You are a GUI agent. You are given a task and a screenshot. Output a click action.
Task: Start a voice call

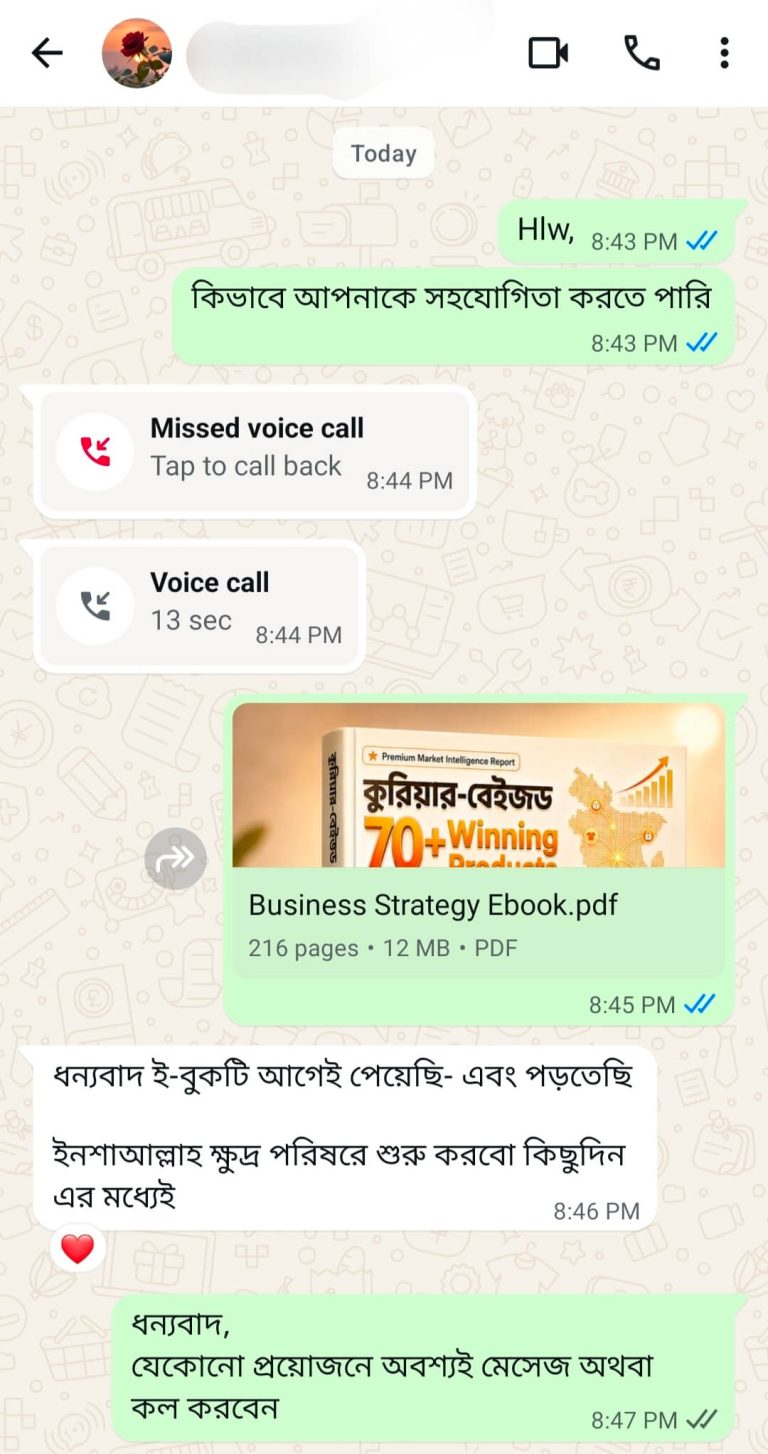[641, 53]
